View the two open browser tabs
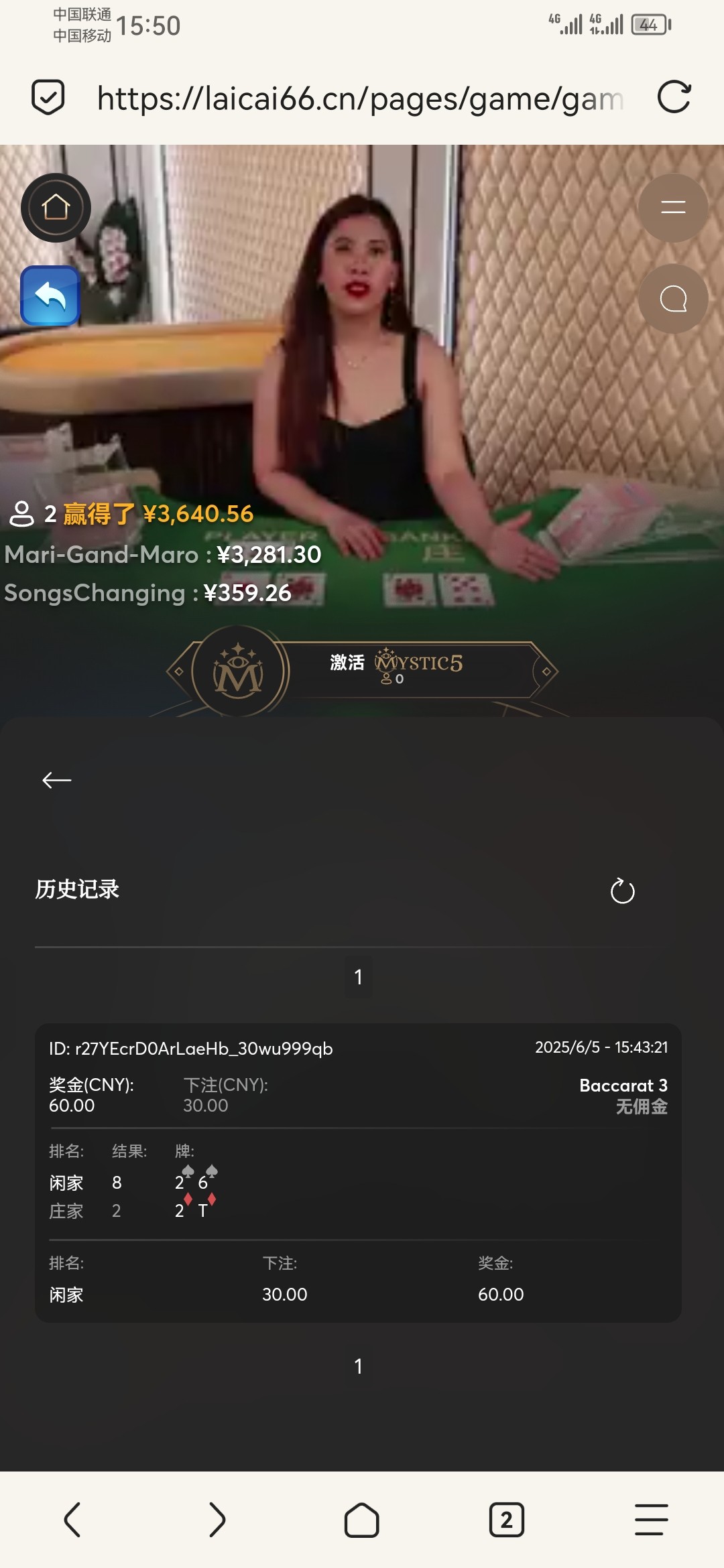The image size is (724, 1568). 506,1519
